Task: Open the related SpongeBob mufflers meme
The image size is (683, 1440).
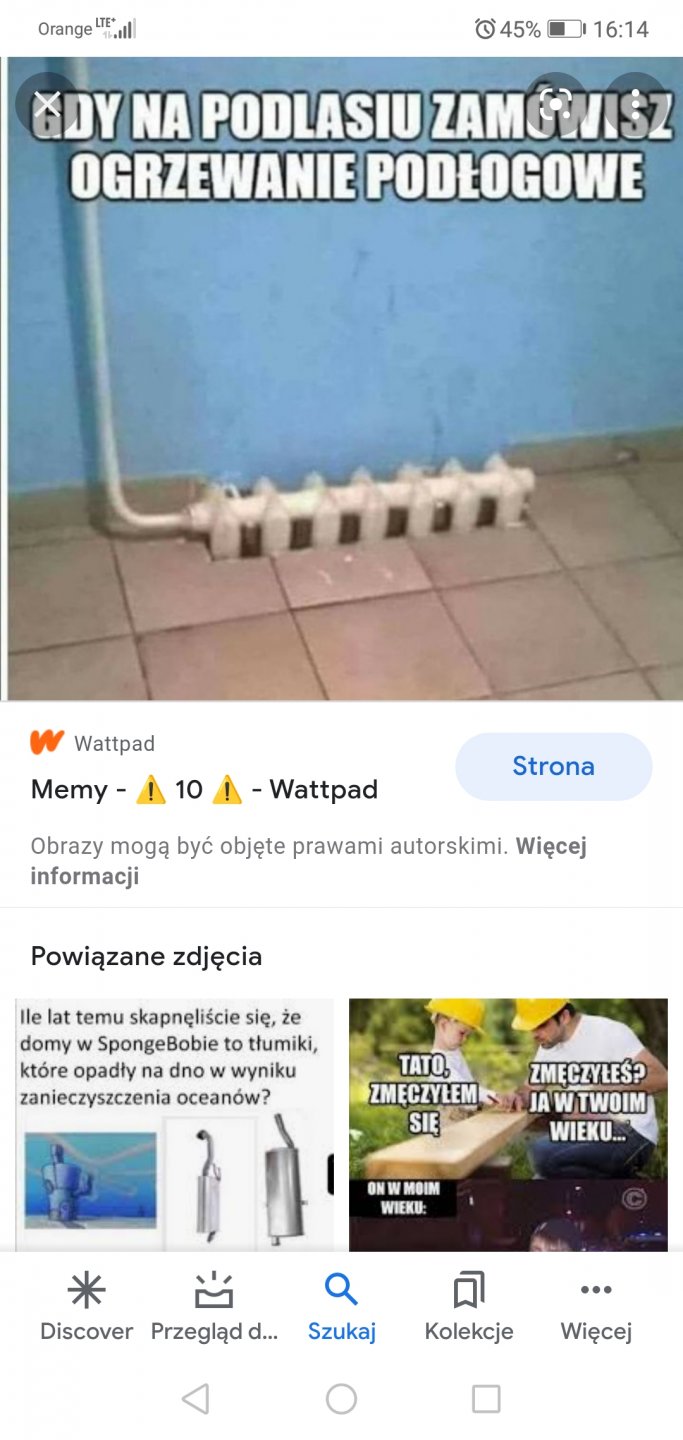Action: [x=174, y=1124]
